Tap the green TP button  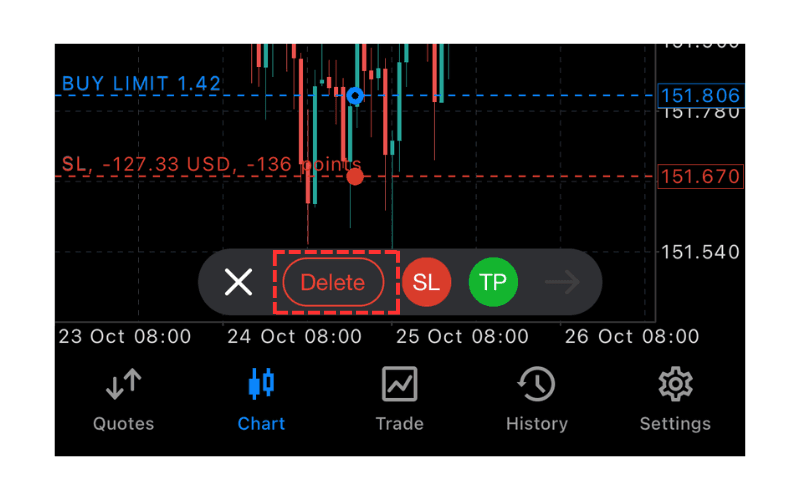click(x=493, y=283)
